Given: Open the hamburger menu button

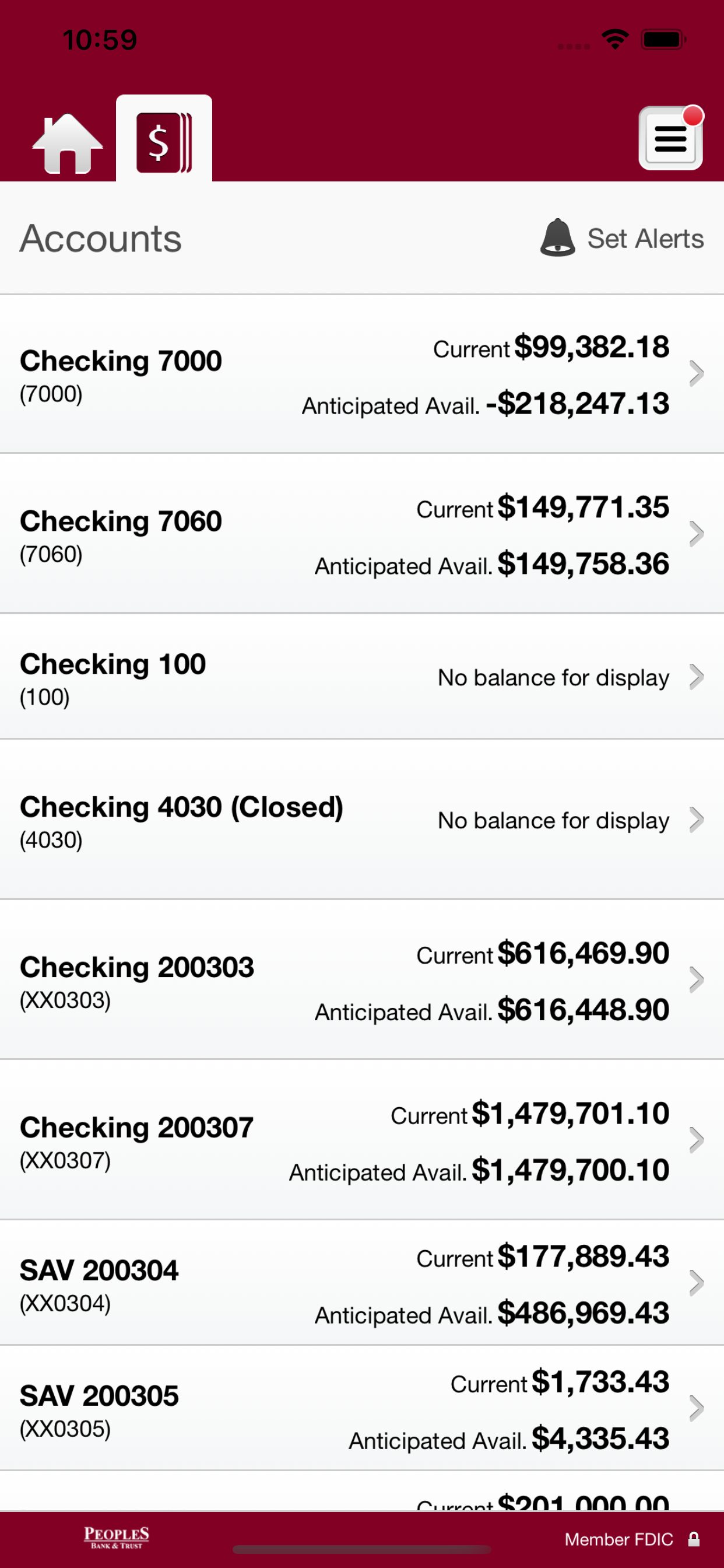Looking at the screenshot, I should click(670, 138).
